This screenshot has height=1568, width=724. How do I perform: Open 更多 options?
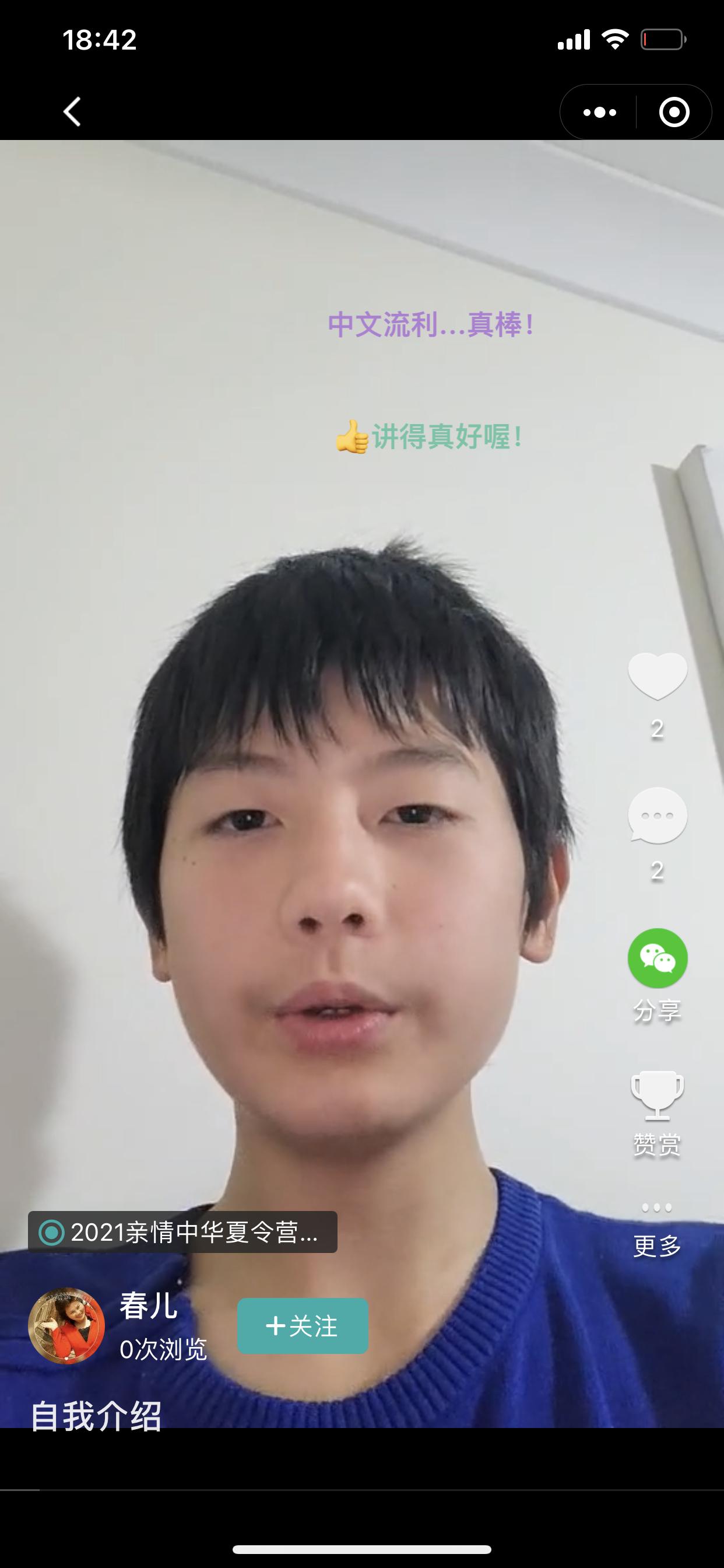click(657, 1227)
